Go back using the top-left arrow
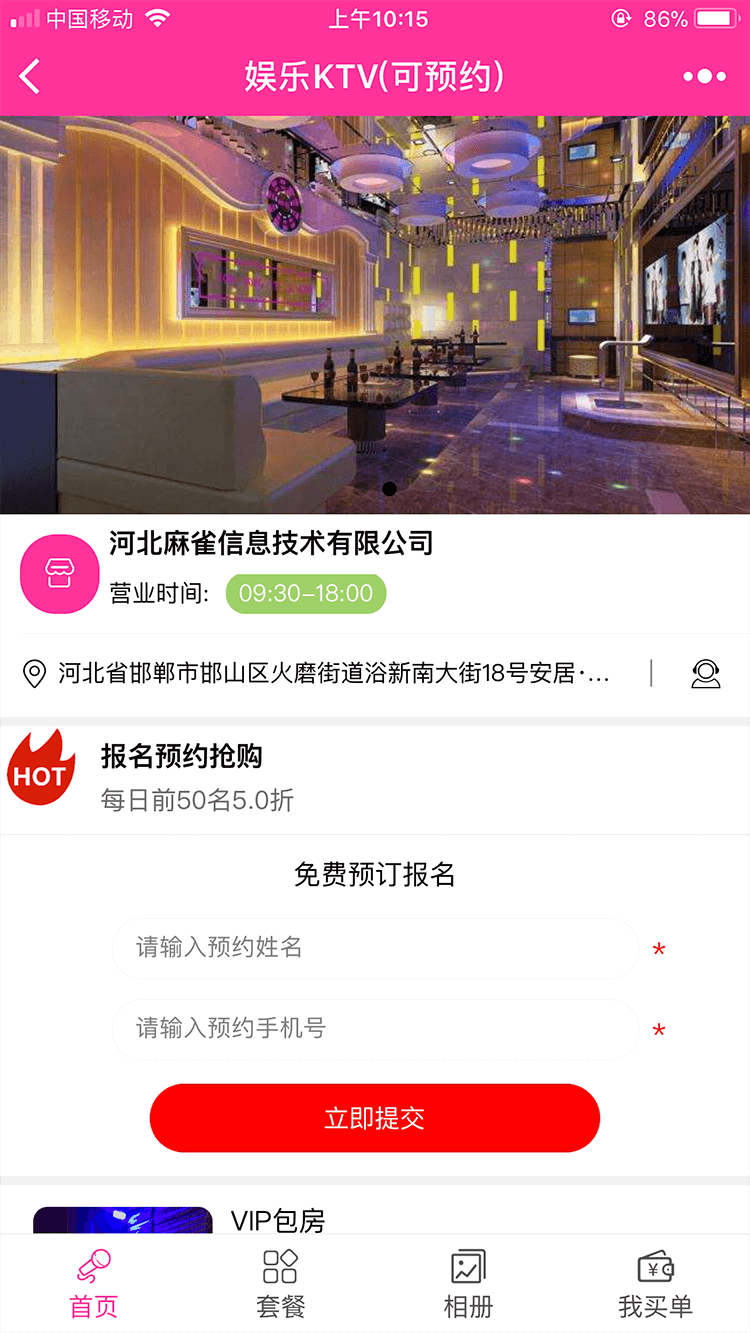The height and width of the screenshot is (1333, 750). click(x=31, y=77)
